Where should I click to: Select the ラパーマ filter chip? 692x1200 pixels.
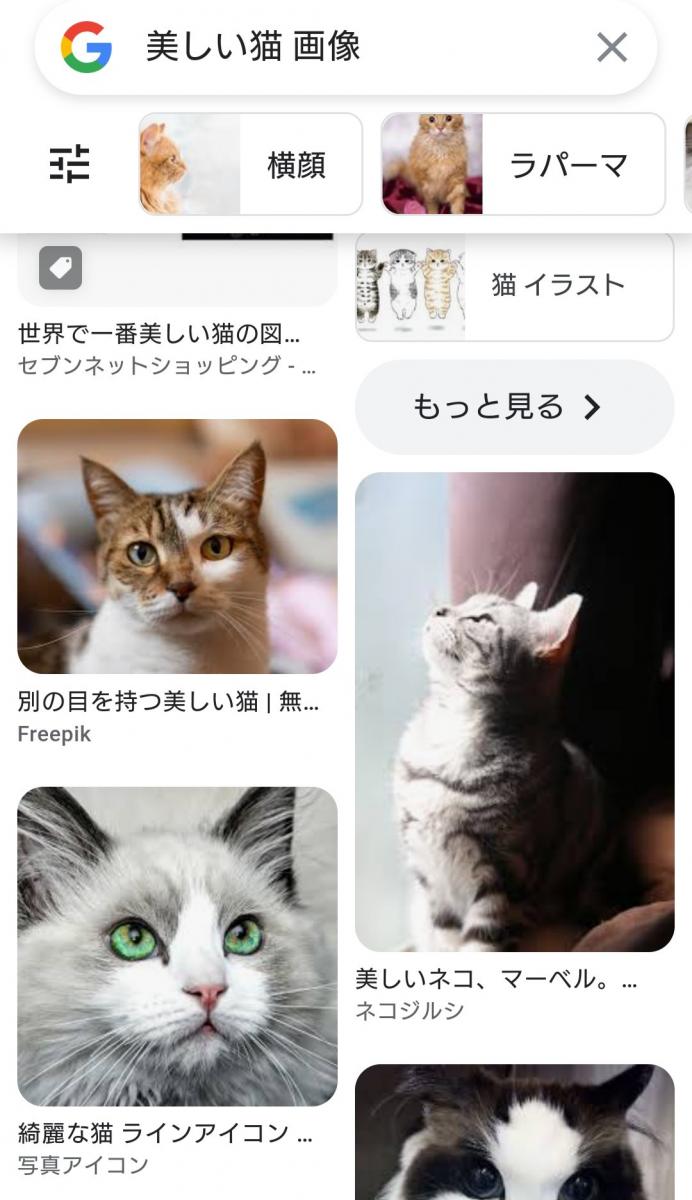coord(523,164)
